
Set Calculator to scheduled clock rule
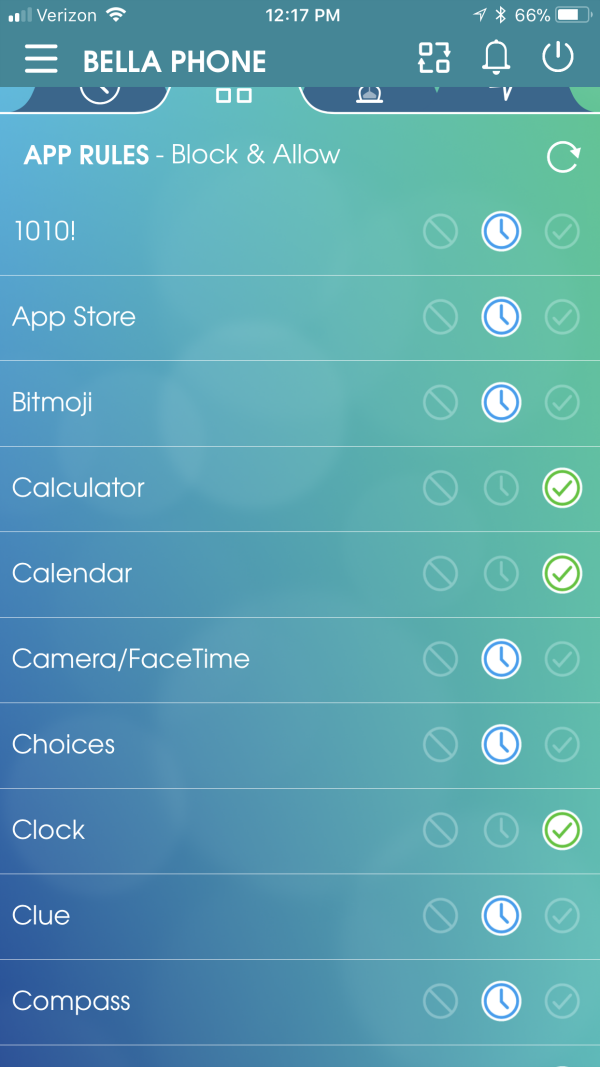pyautogui.click(x=501, y=489)
